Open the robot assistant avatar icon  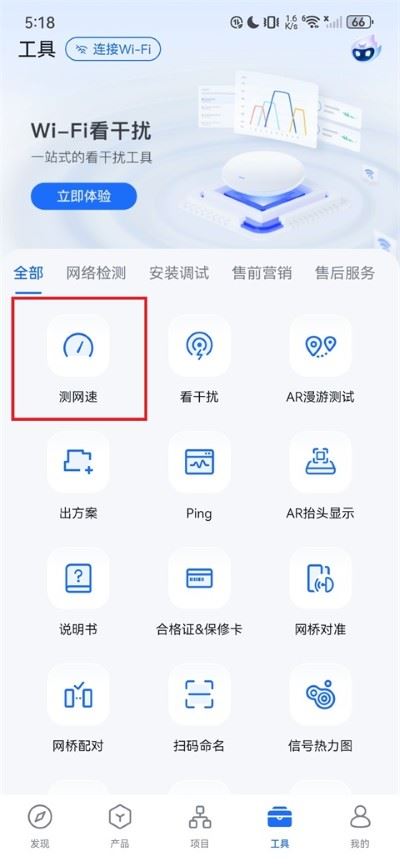(x=366, y=49)
